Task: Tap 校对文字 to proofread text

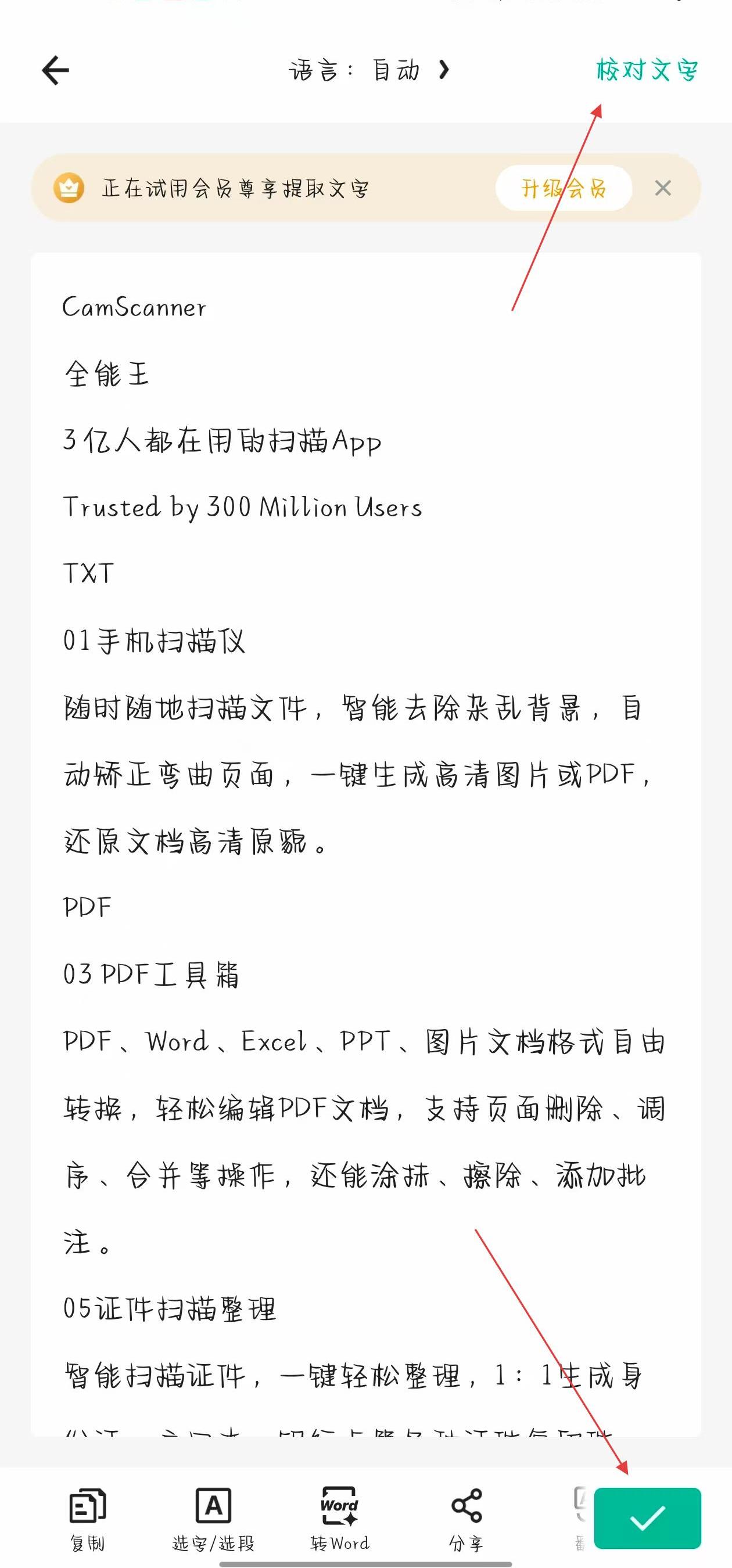Action: coord(646,71)
